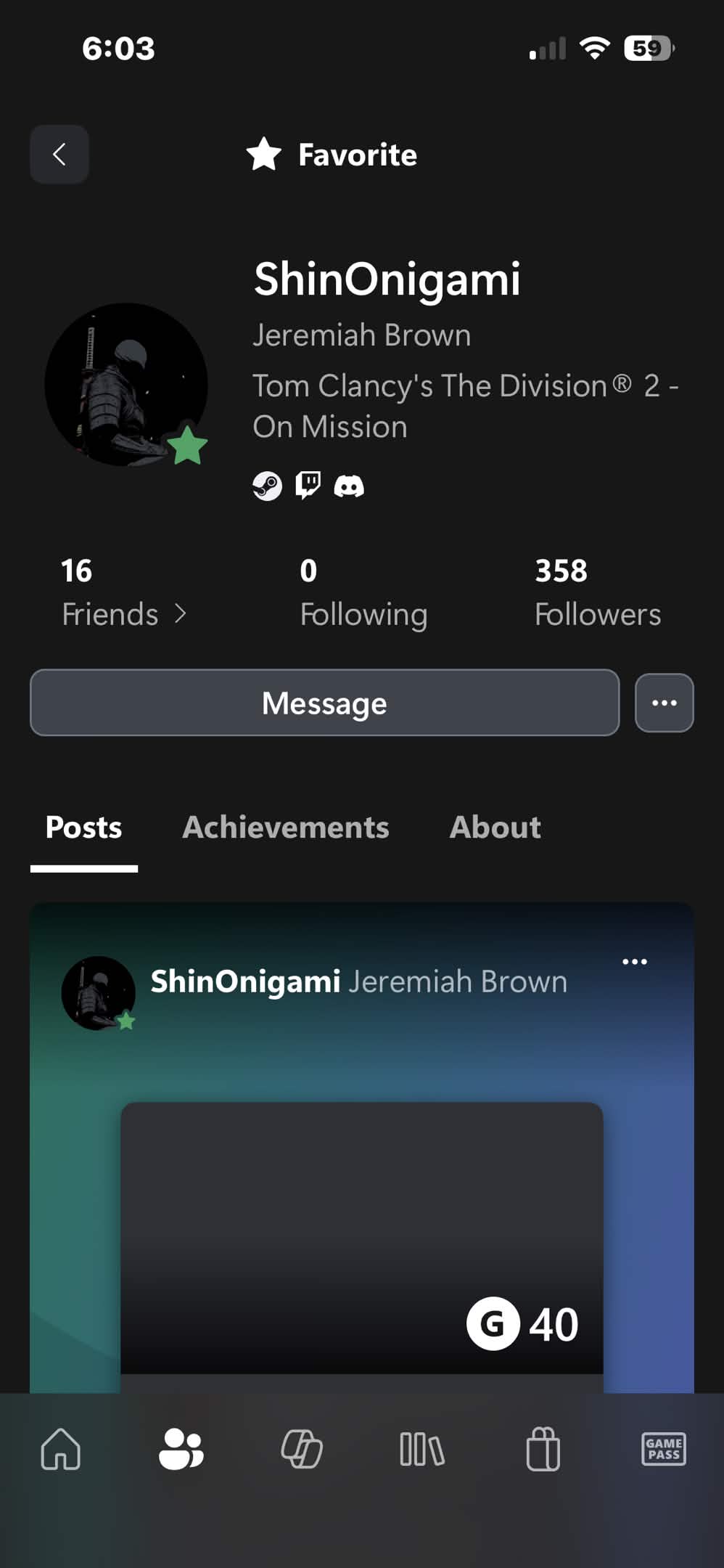The height and width of the screenshot is (1568, 724).
Task: Switch to the About tab
Action: click(x=495, y=828)
